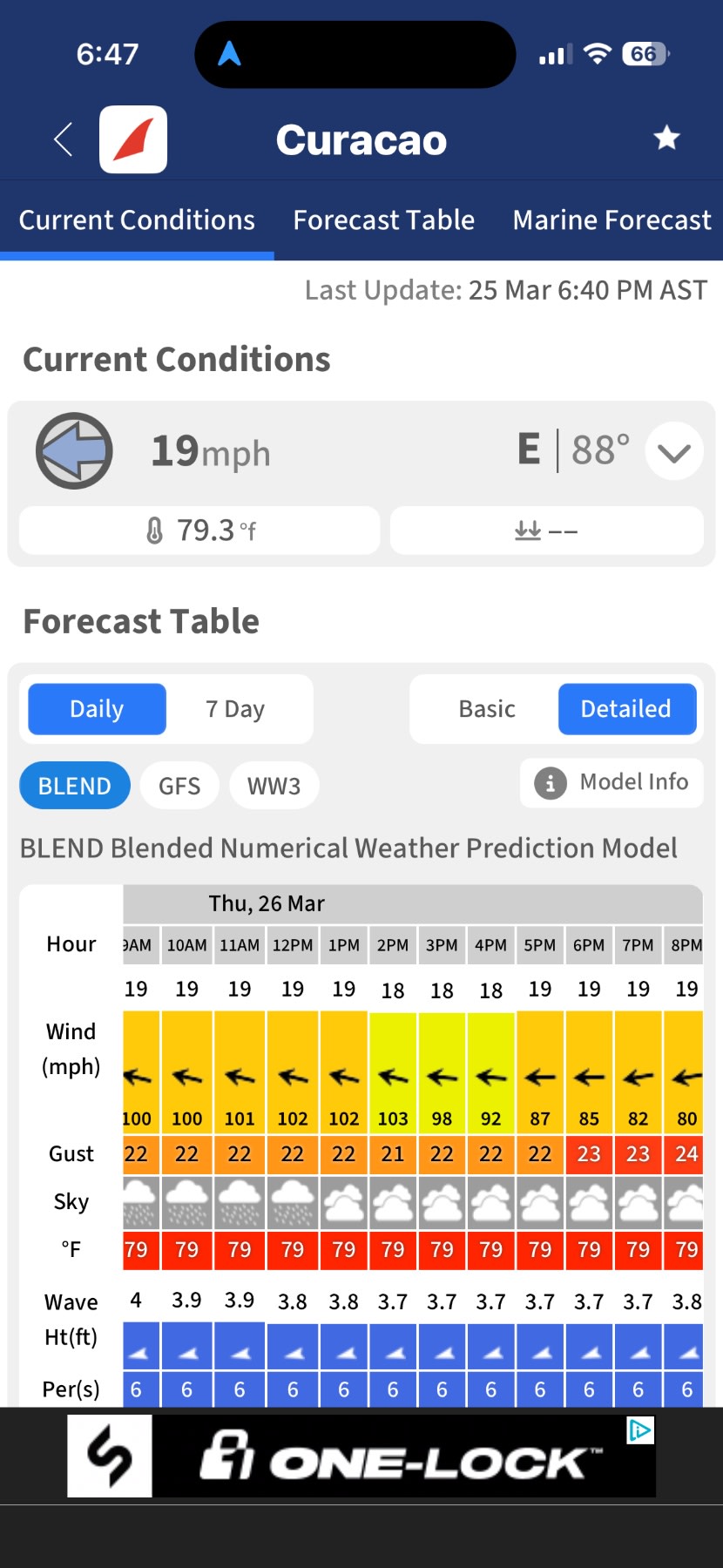Select the thermometer temperature icon

(155, 530)
